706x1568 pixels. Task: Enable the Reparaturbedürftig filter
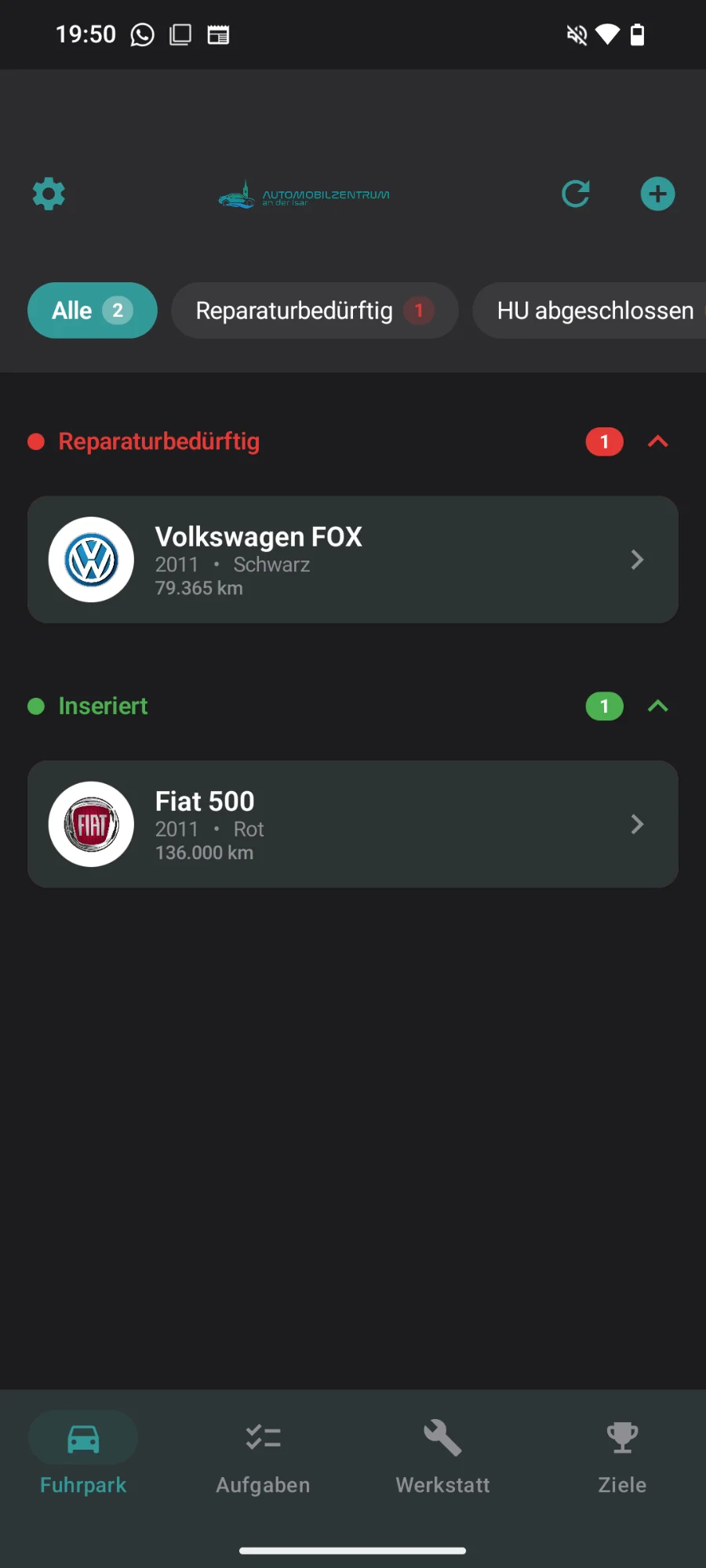[315, 310]
